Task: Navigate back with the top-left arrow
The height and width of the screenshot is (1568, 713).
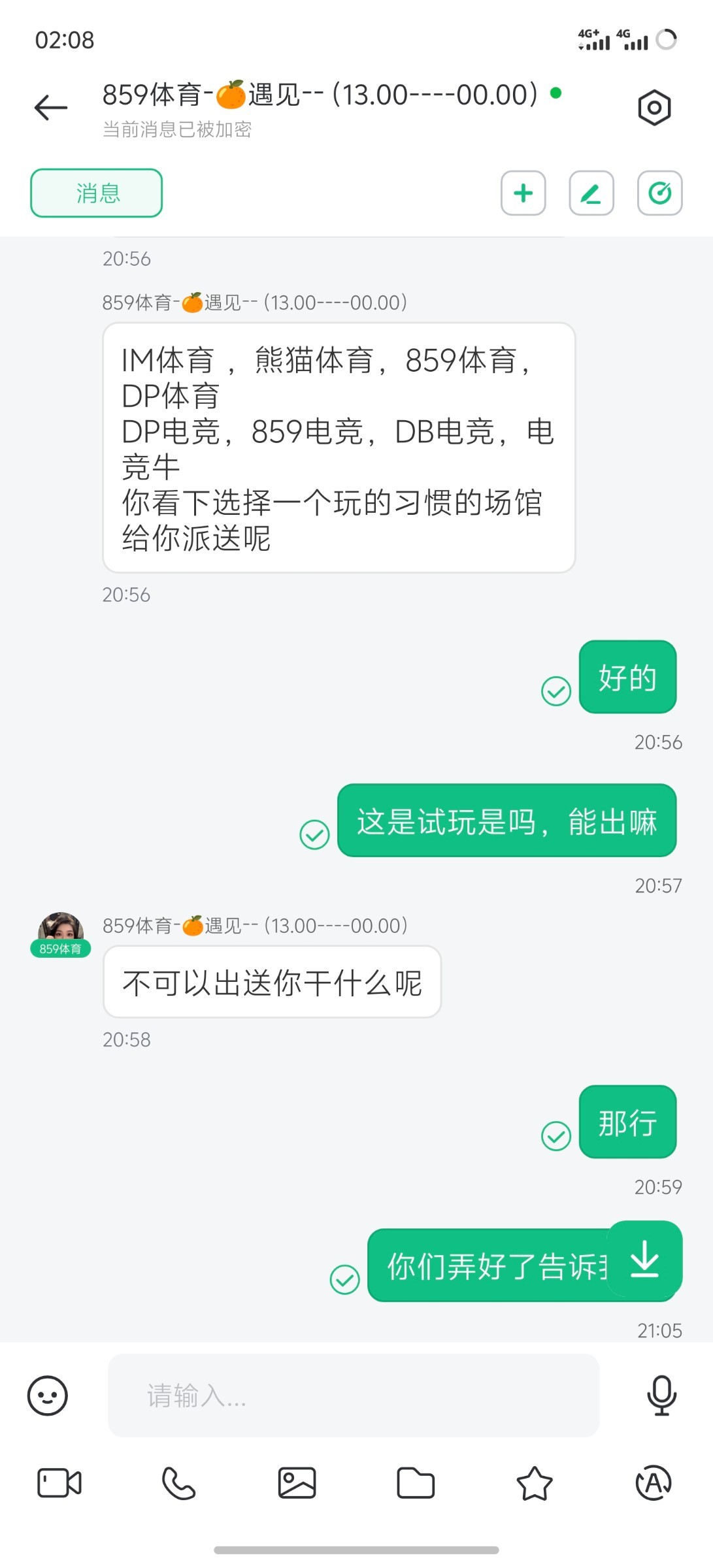Action: (49, 106)
